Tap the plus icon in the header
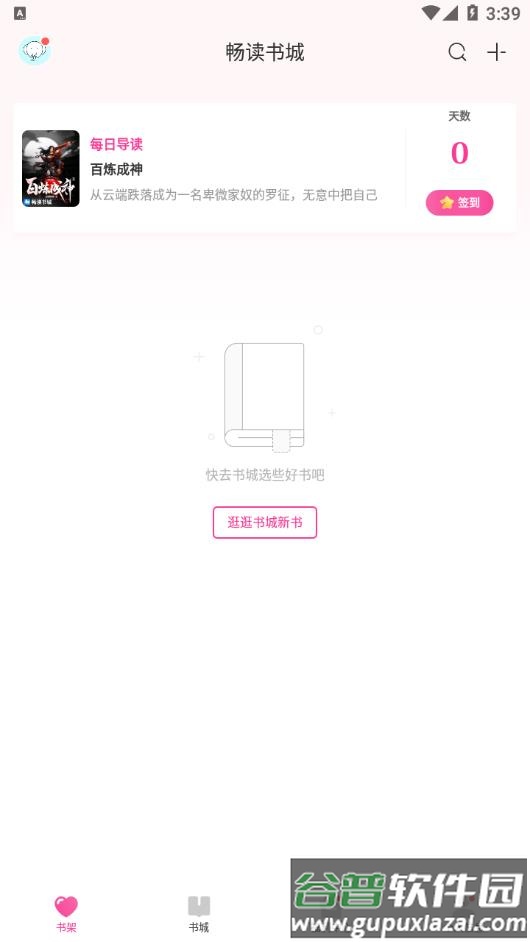 (x=496, y=52)
